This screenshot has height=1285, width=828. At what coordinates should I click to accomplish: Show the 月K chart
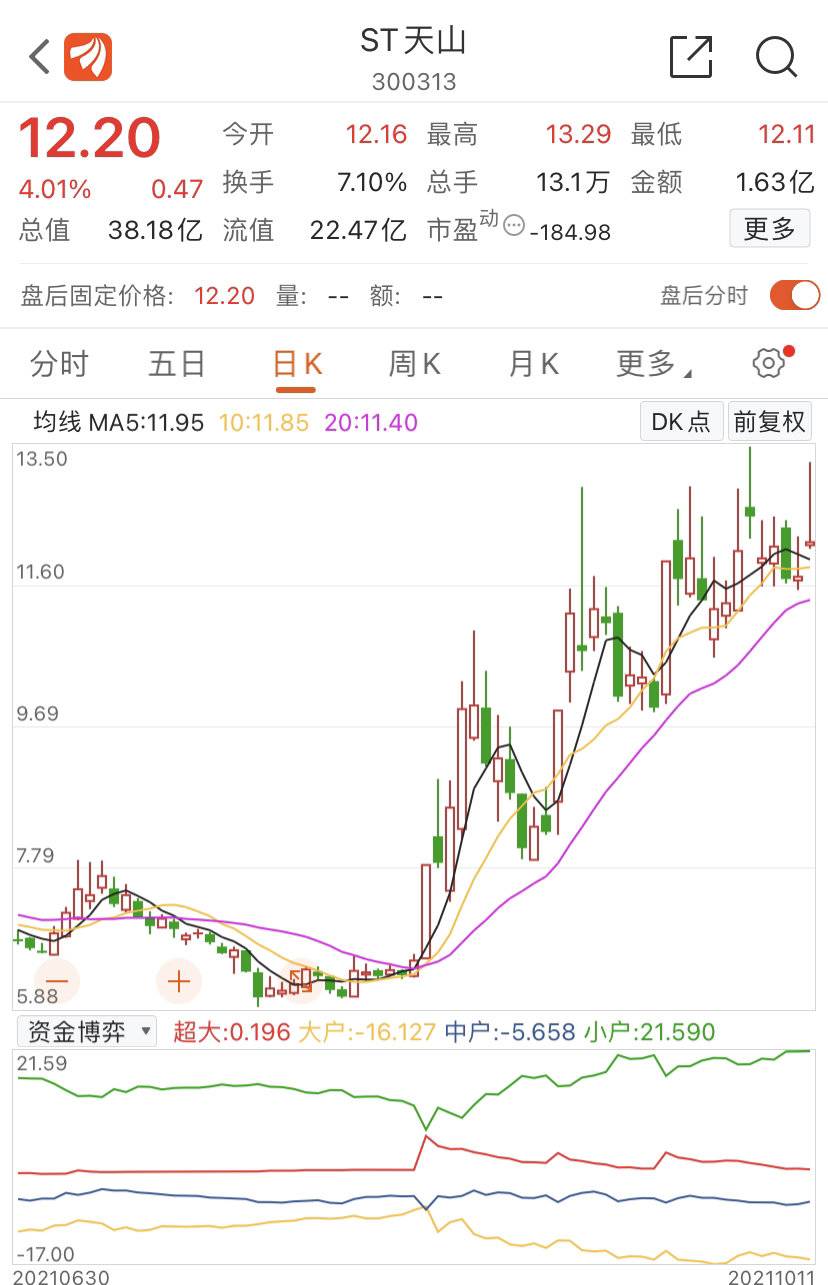pyautogui.click(x=533, y=363)
